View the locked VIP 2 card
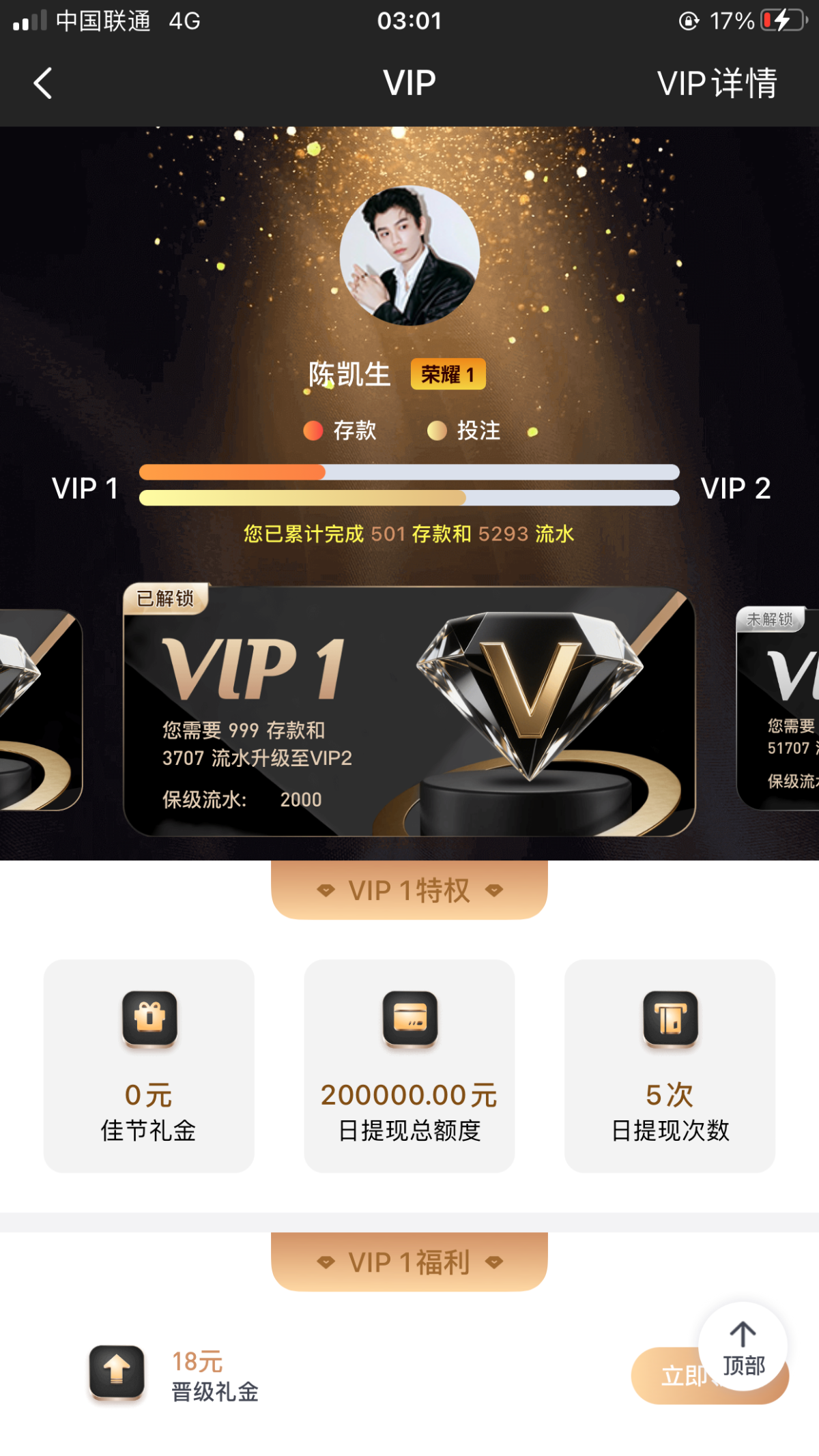 [x=779, y=710]
